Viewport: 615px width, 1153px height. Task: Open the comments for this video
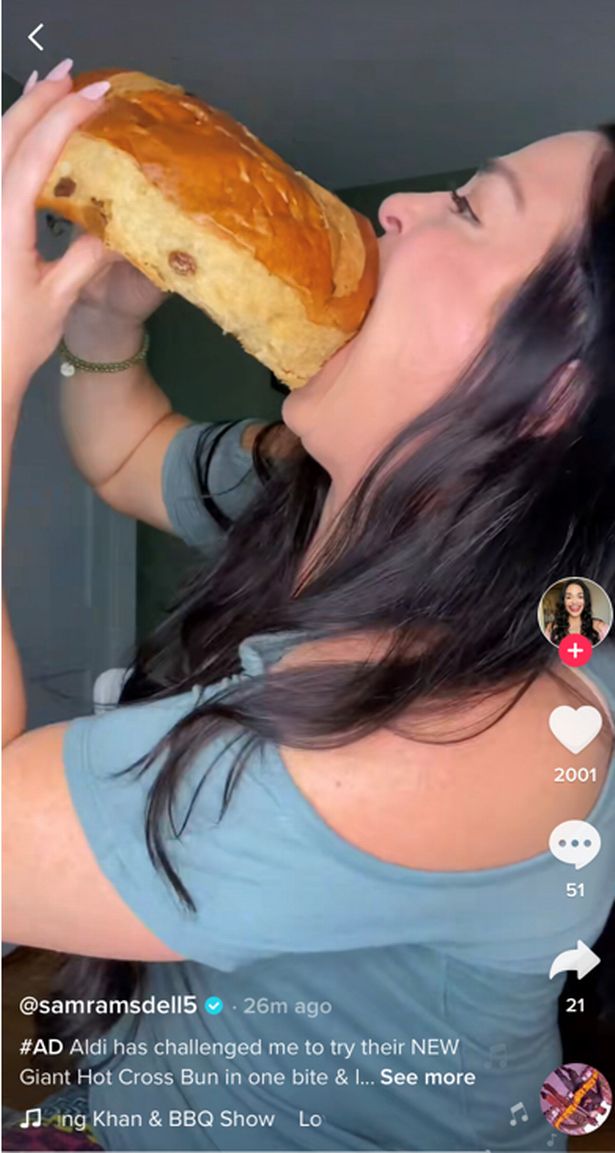click(575, 845)
